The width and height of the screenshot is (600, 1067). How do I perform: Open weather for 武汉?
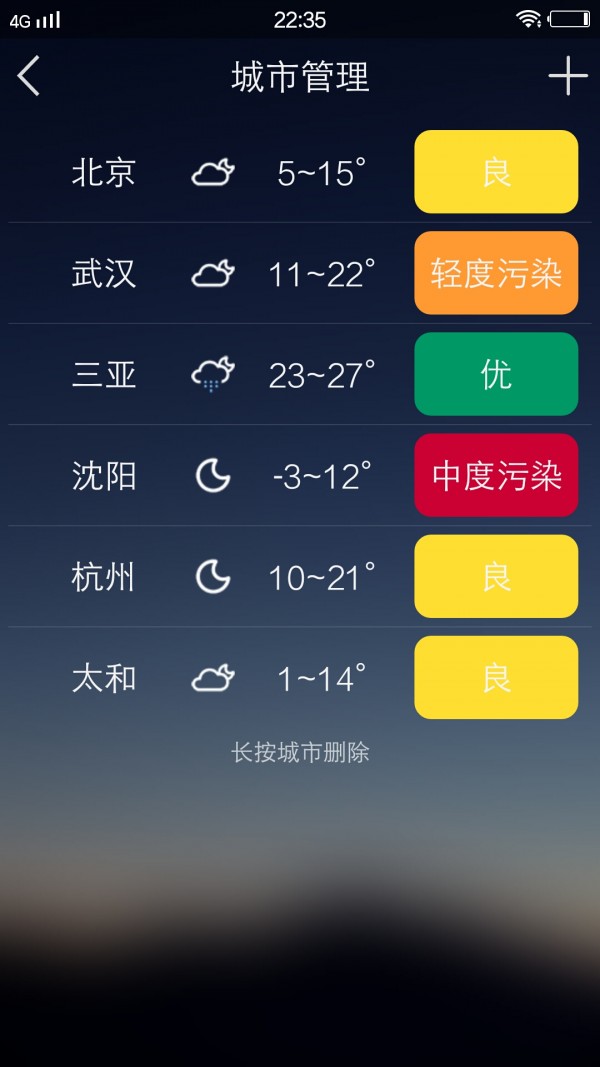[x=104, y=274]
